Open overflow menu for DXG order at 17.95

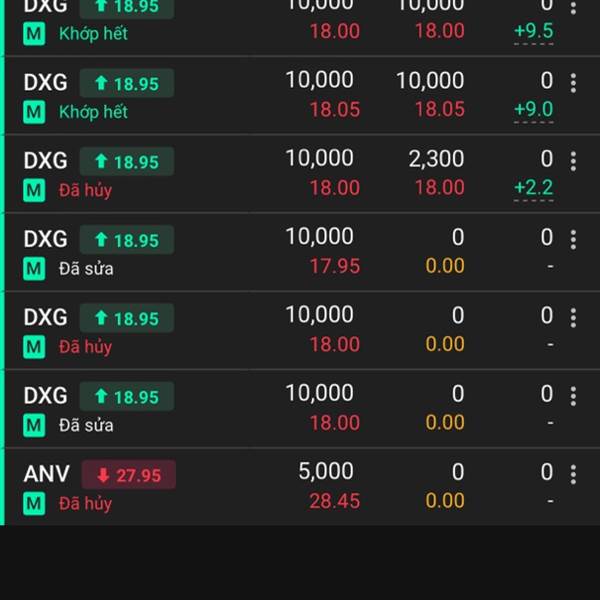click(x=573, y=239)
